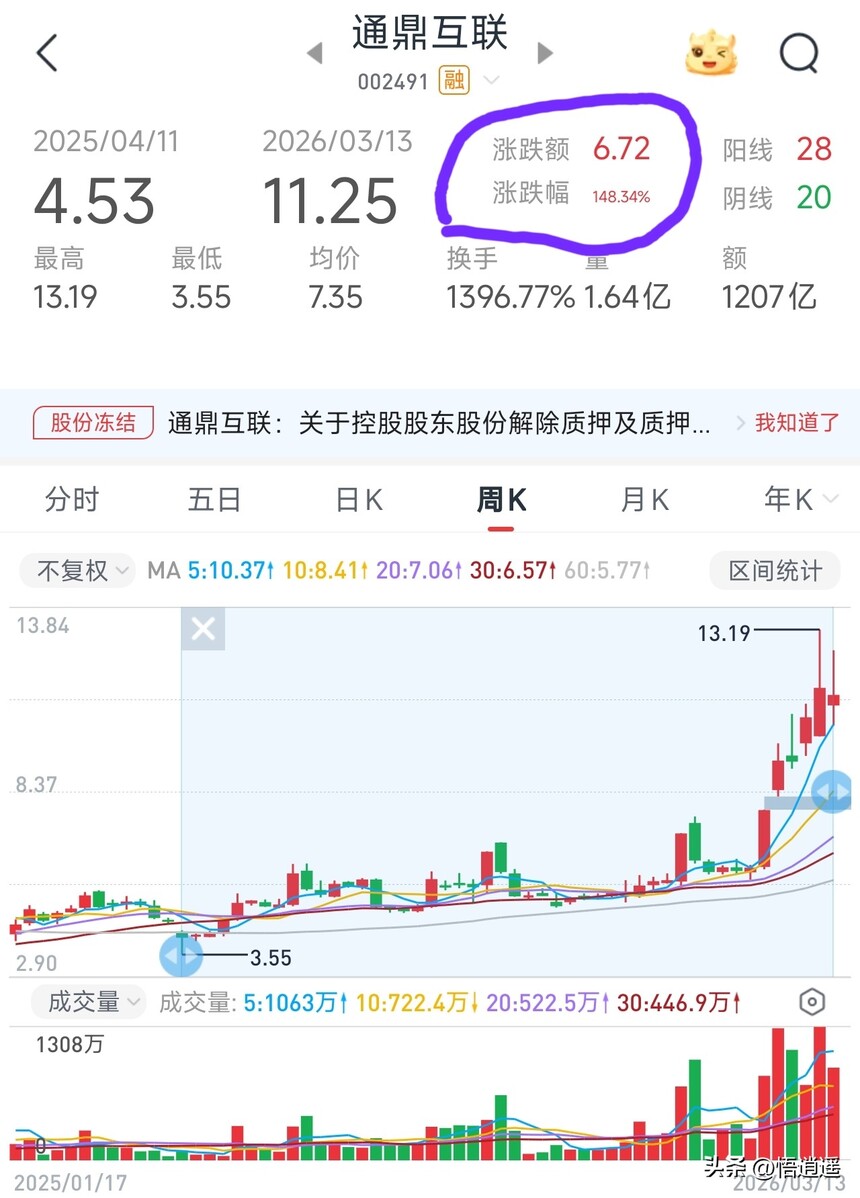The image size is (860, 1198).
Task: Open the hexagon indicator settings icon
Action: coord(813,1002)
